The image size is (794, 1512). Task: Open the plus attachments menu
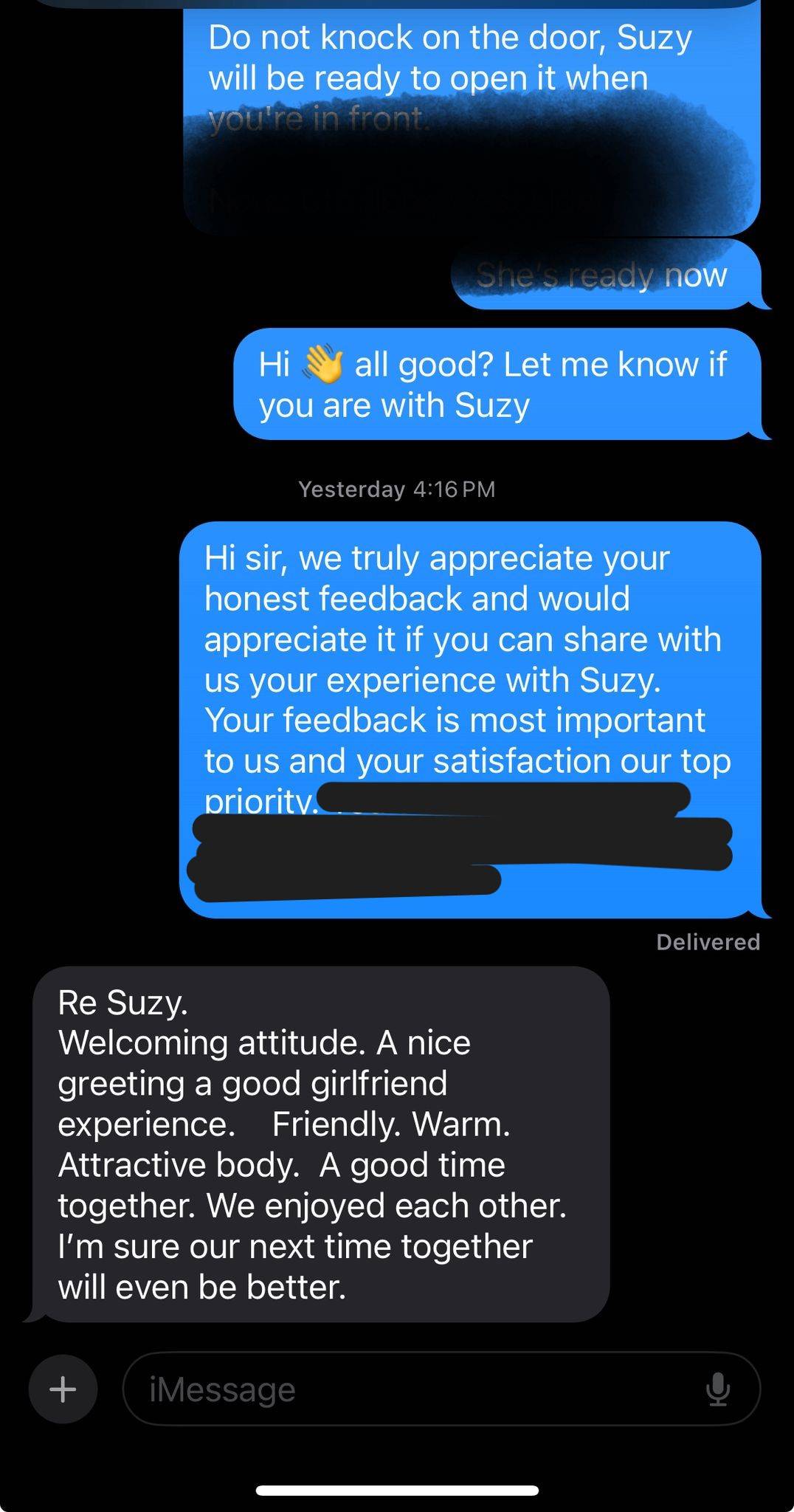63,1389
